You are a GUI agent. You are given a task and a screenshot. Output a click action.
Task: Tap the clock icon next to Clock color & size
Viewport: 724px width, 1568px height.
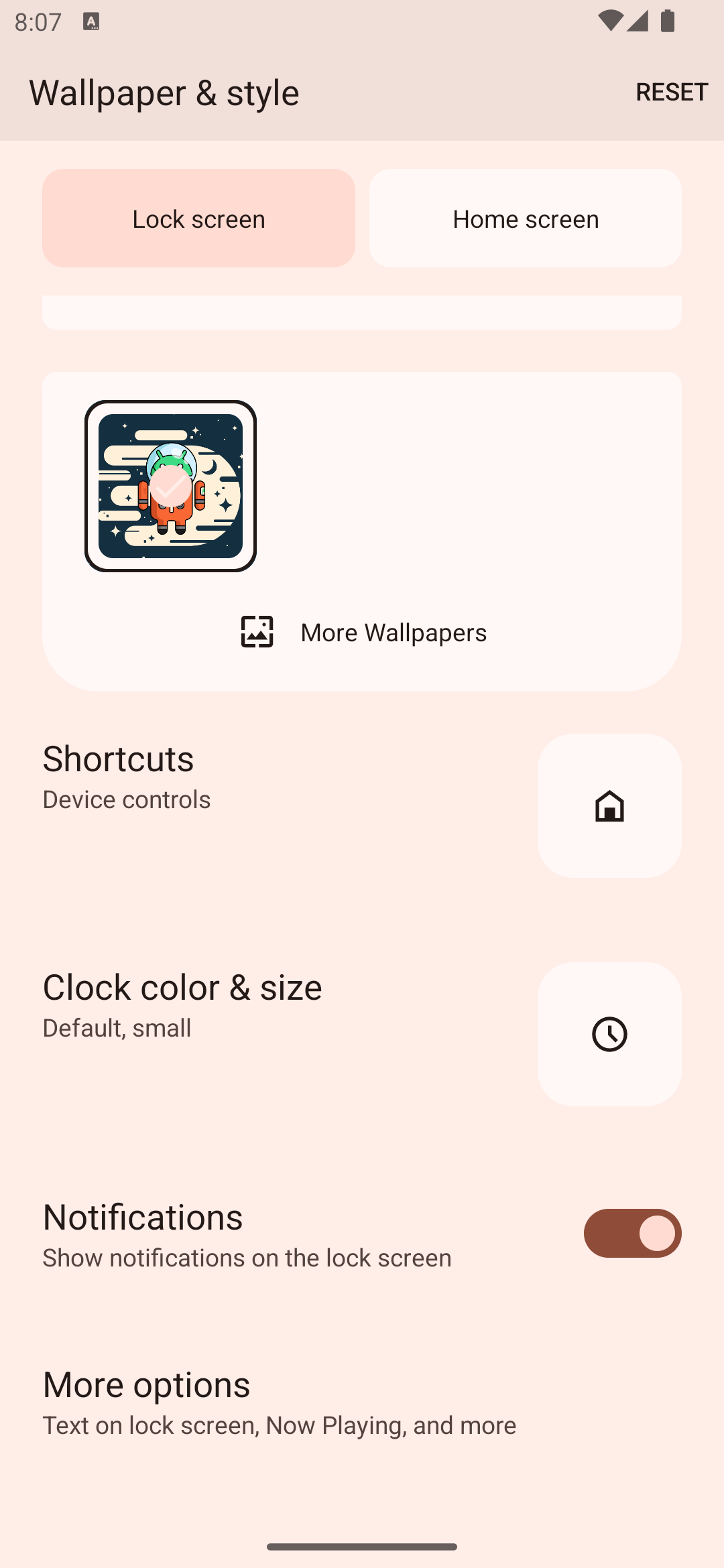[609, 1033]
